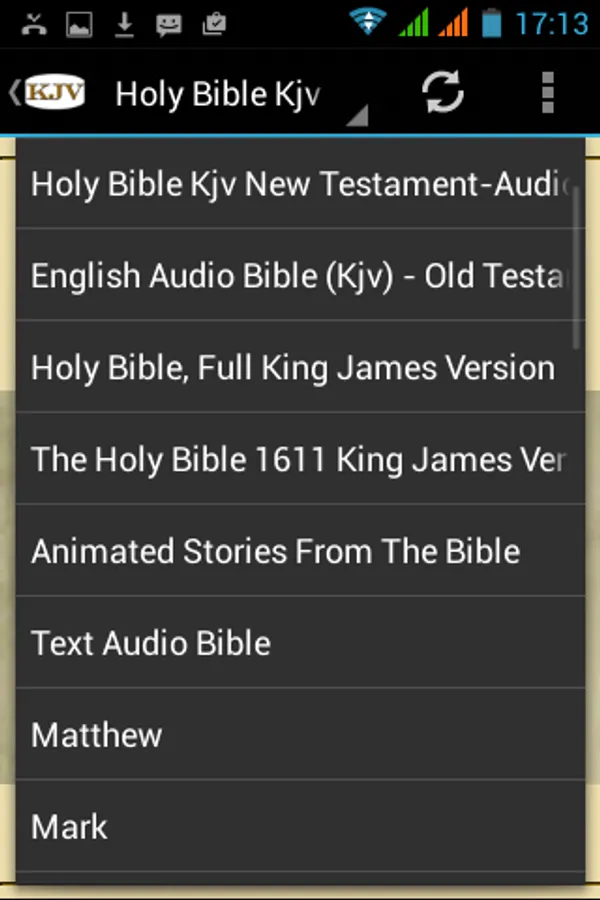Select Animated Stories From The Bible

pos(300,552)
